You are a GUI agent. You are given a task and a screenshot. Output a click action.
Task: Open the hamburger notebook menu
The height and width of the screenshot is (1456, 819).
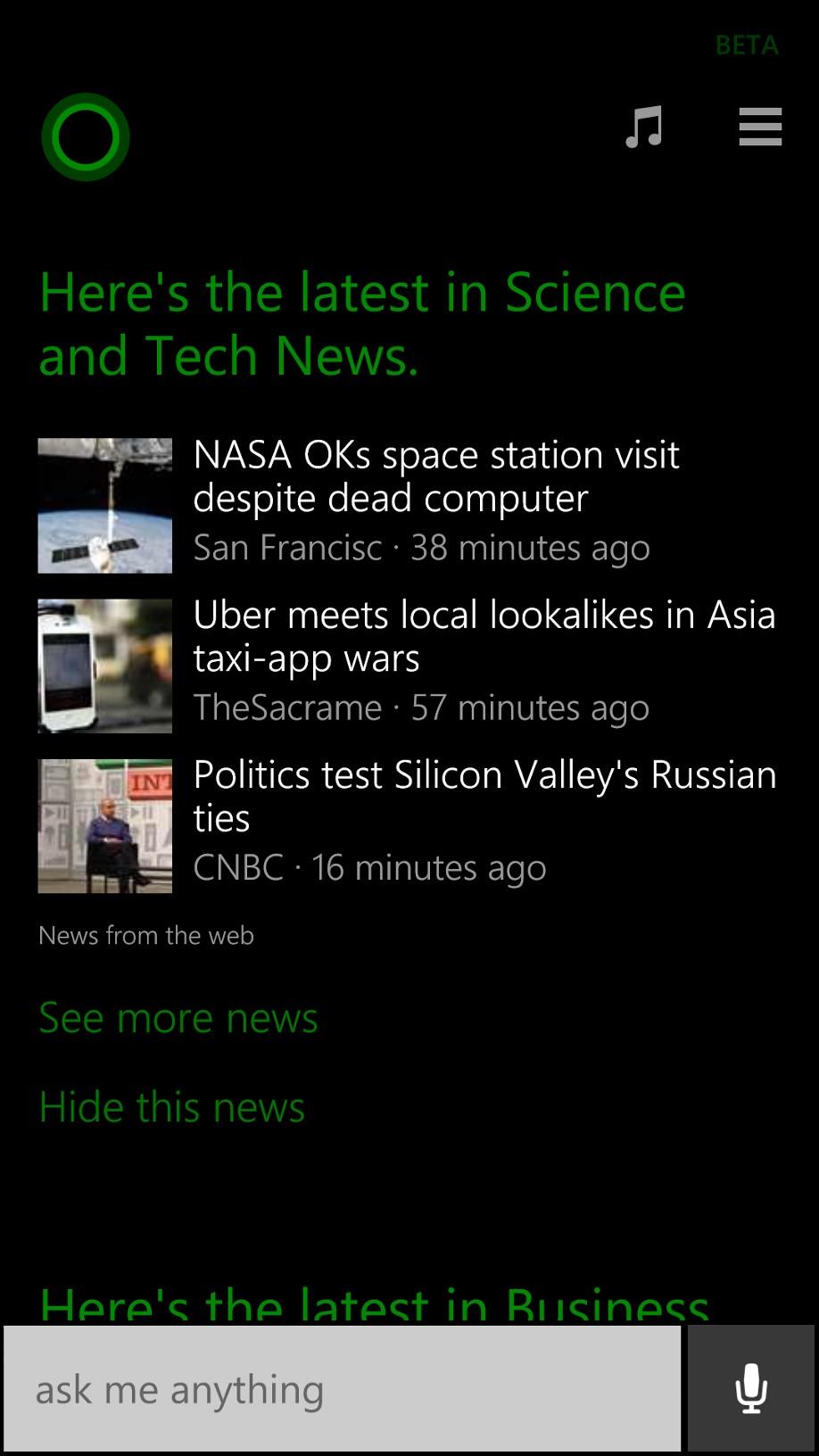click(x=760, y=127)
